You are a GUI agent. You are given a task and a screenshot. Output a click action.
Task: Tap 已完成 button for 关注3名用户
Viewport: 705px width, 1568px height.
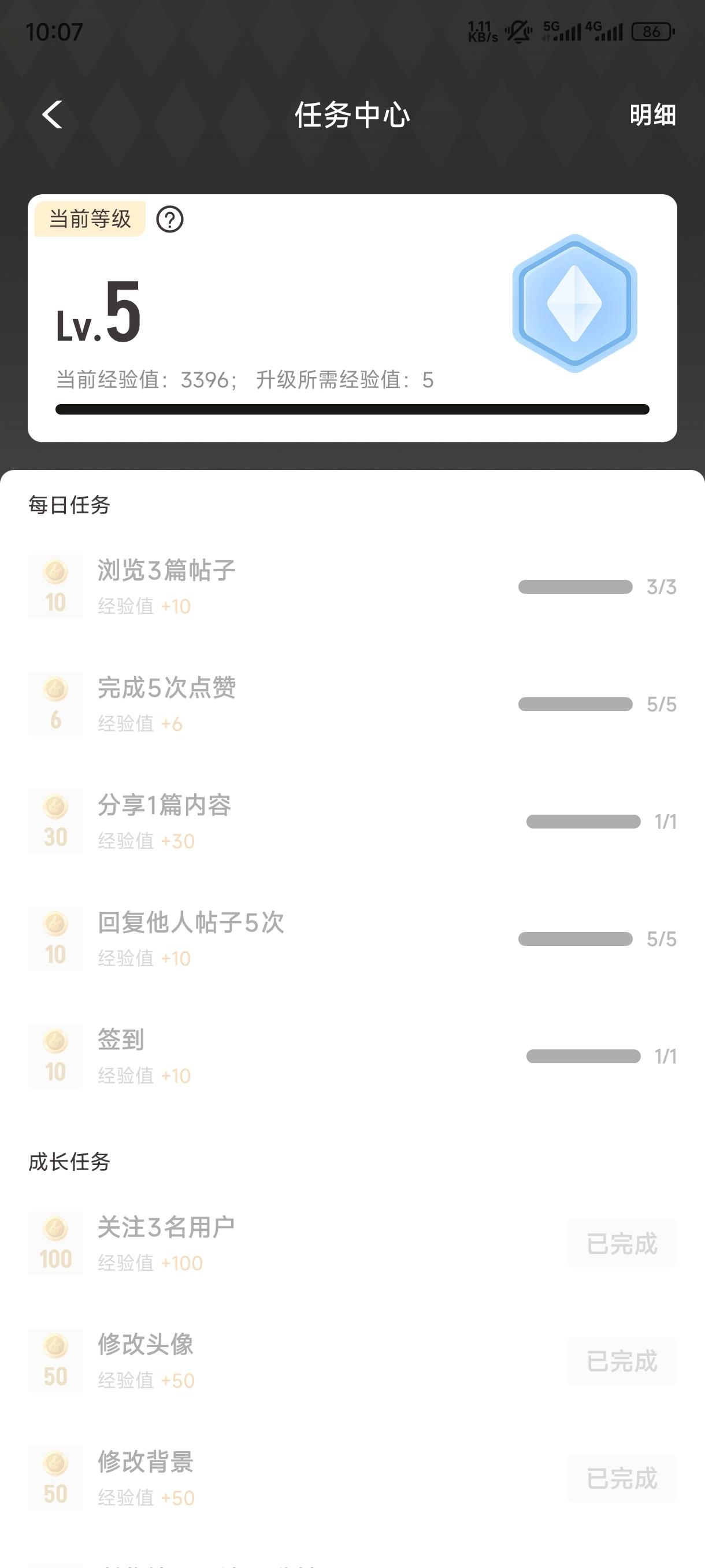(x=621, y=1244)
